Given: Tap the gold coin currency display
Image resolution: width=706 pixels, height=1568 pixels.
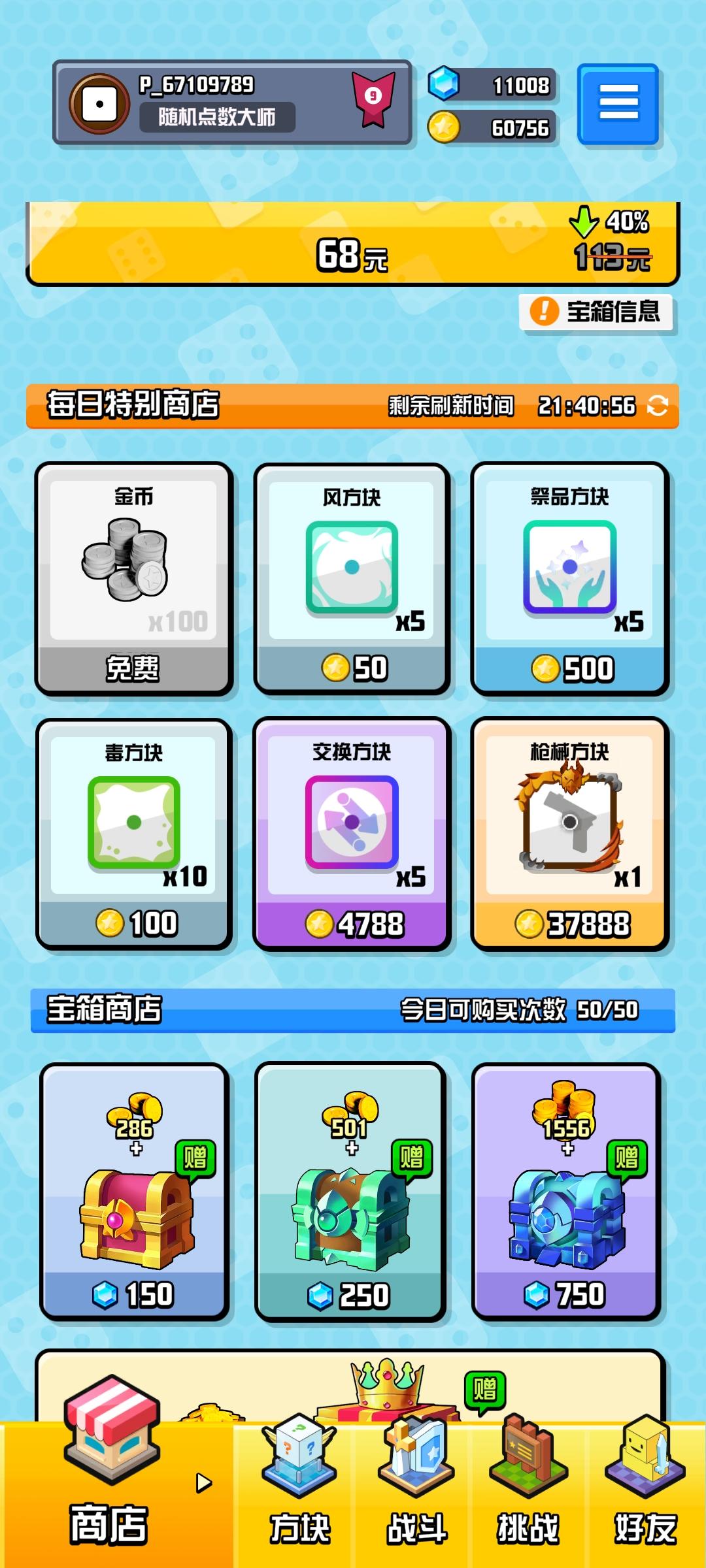Looking at the screenshot, I should coord(494,127).
